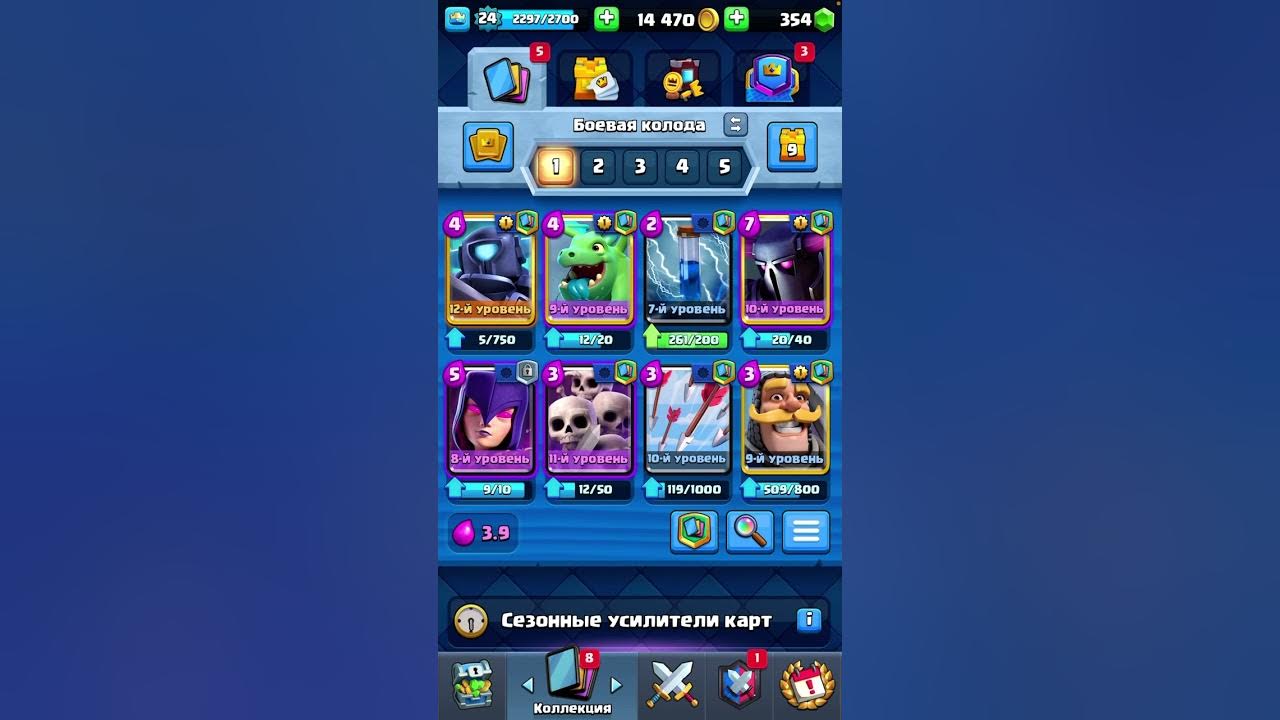Open the Witch card
The width and height of the screenshot is (1280, 720).
(x=490, y=418)
